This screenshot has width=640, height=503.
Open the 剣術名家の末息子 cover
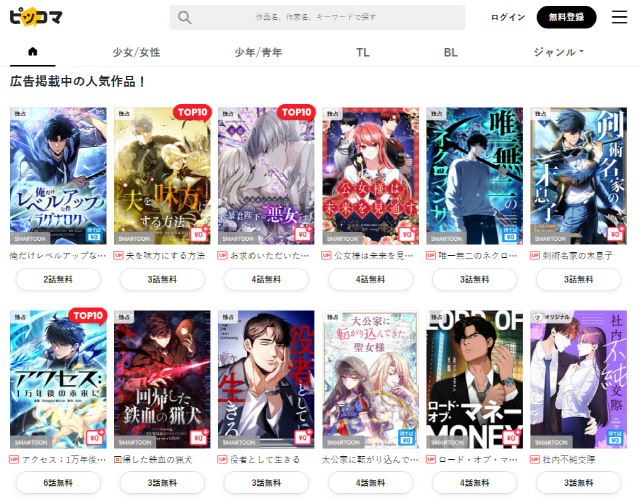point(577,175)
